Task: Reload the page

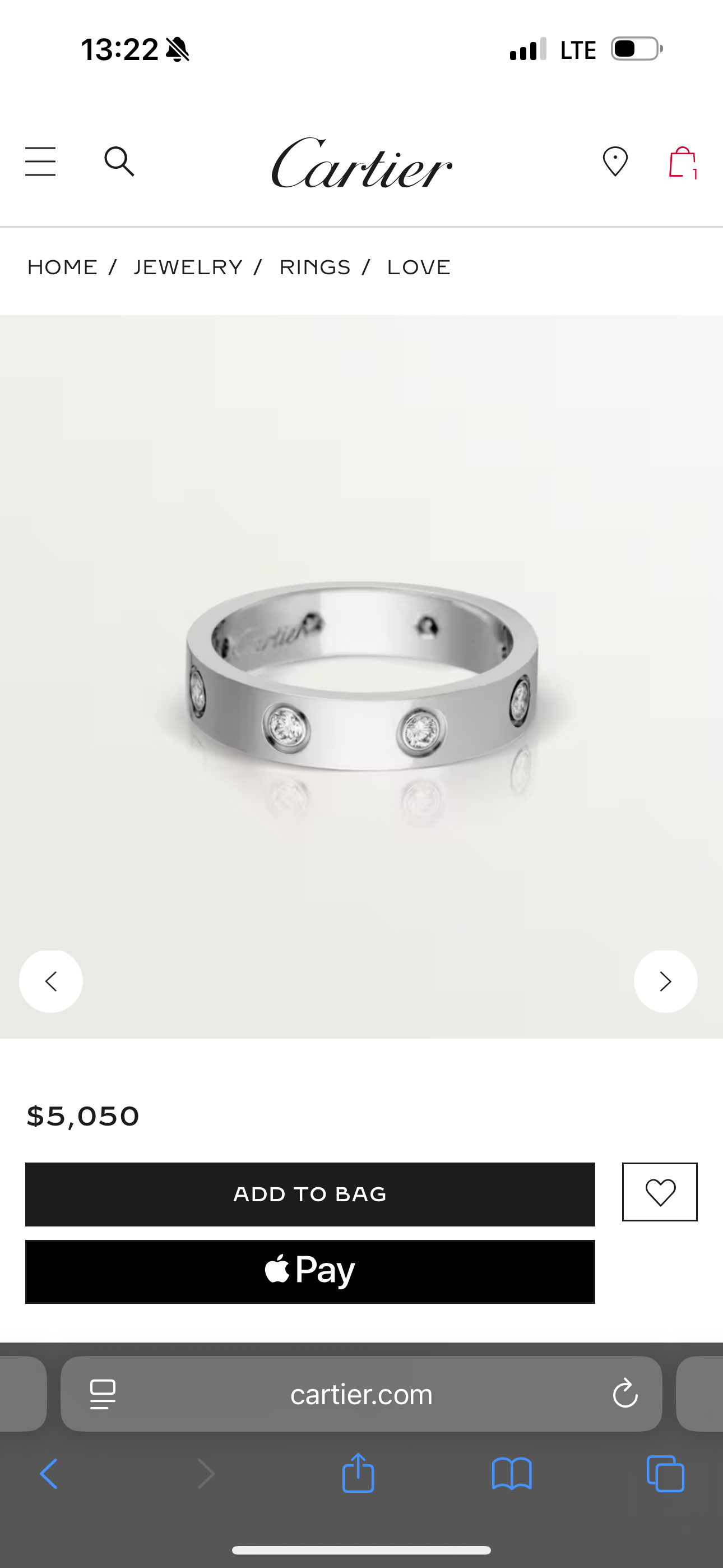Action: tap(625, 1394)
